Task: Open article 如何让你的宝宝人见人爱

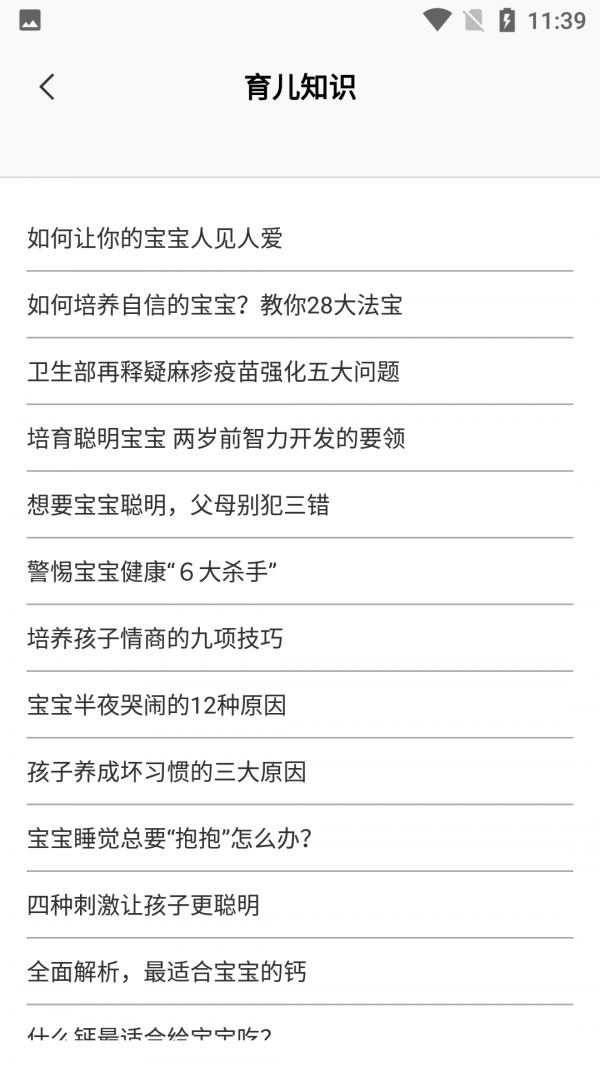Action: (x=155, y=238)
